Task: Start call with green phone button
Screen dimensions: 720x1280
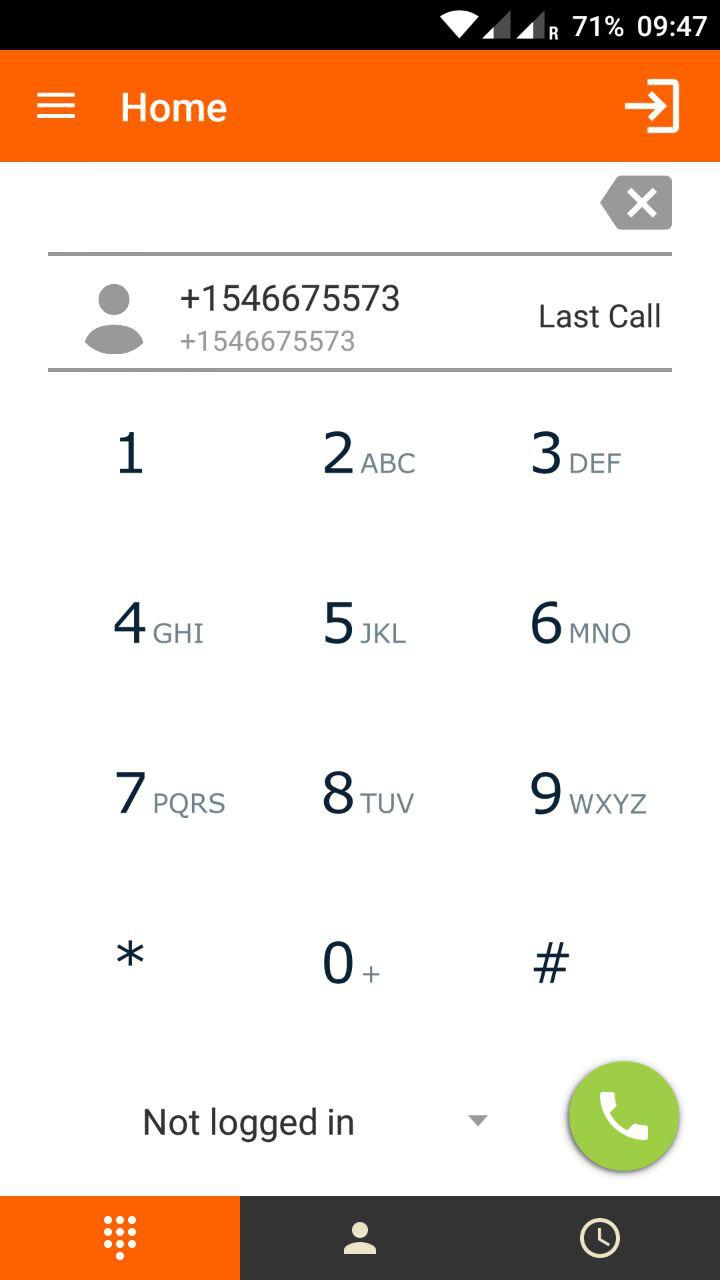Action: coord(624,1116)
